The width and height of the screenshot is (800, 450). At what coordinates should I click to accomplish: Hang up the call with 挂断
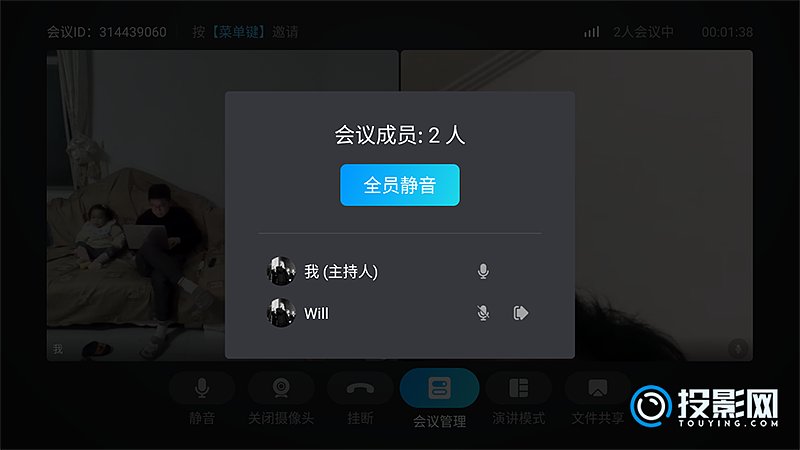361,388
